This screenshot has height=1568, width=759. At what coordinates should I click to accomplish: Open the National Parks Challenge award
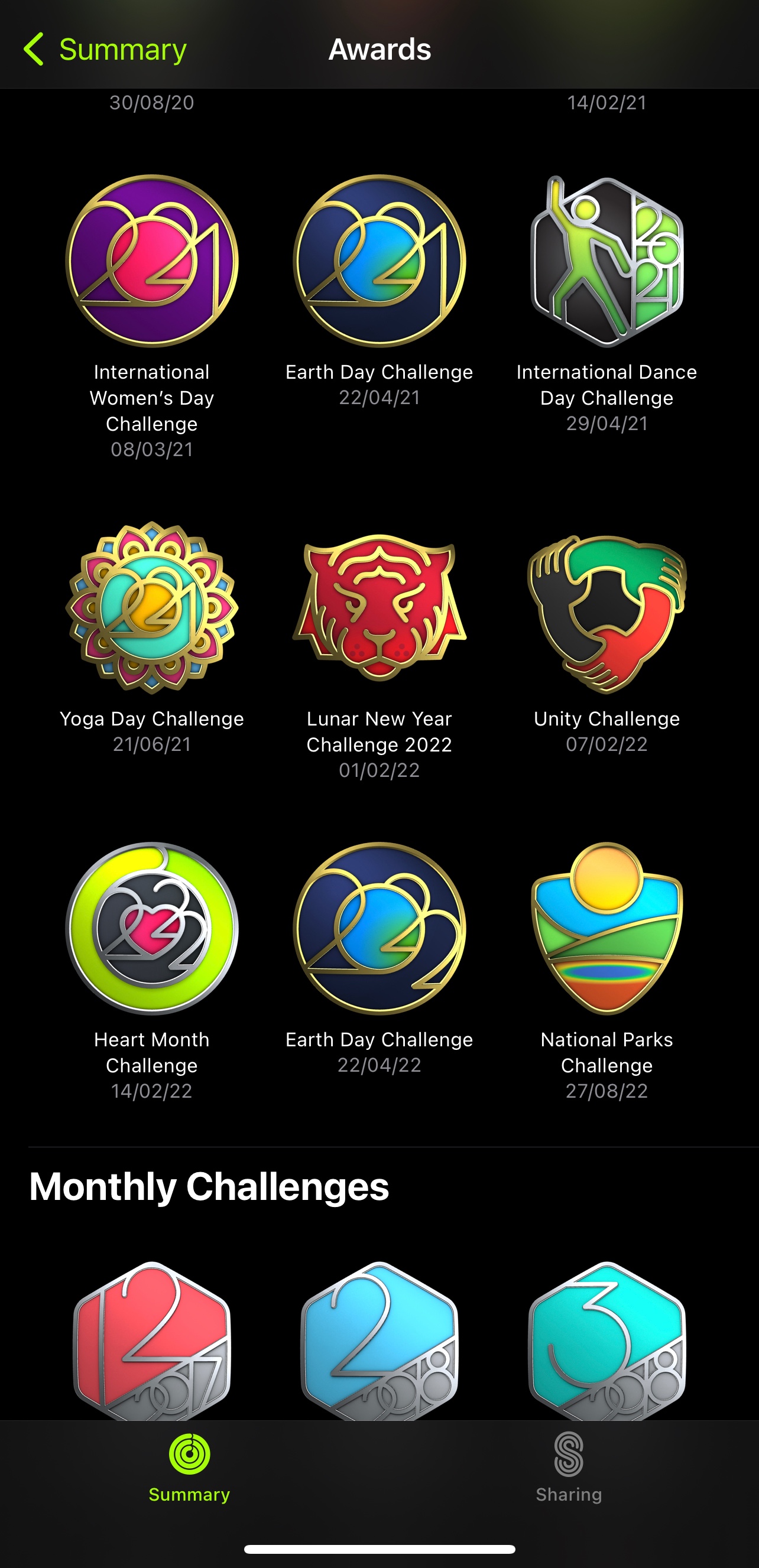606,928
